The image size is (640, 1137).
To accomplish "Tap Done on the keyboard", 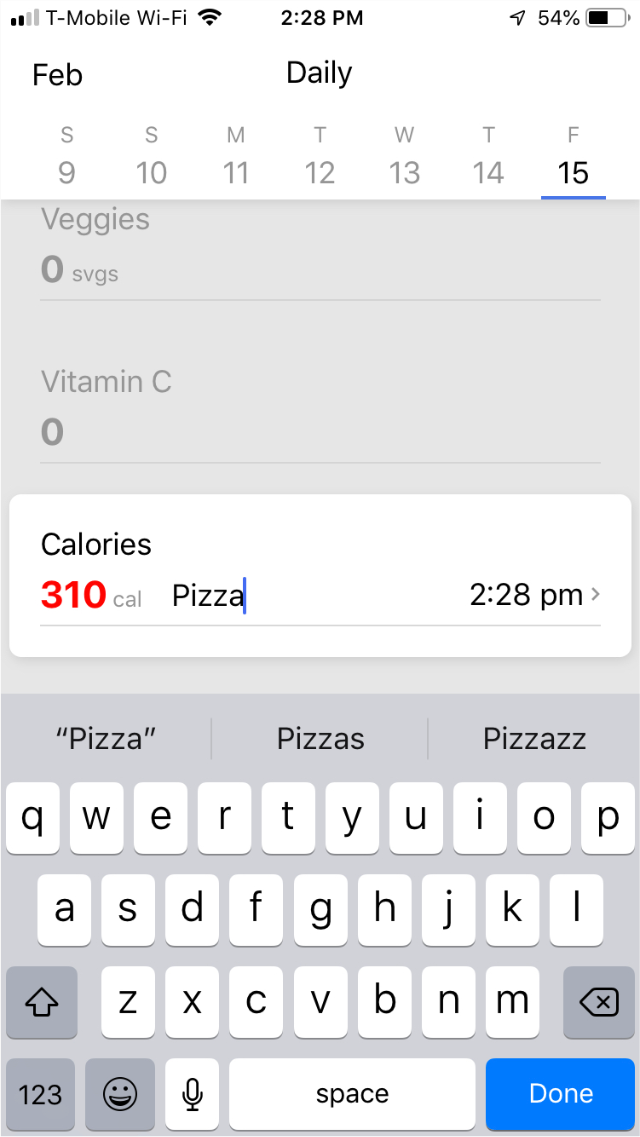I will click(561, 1094).
